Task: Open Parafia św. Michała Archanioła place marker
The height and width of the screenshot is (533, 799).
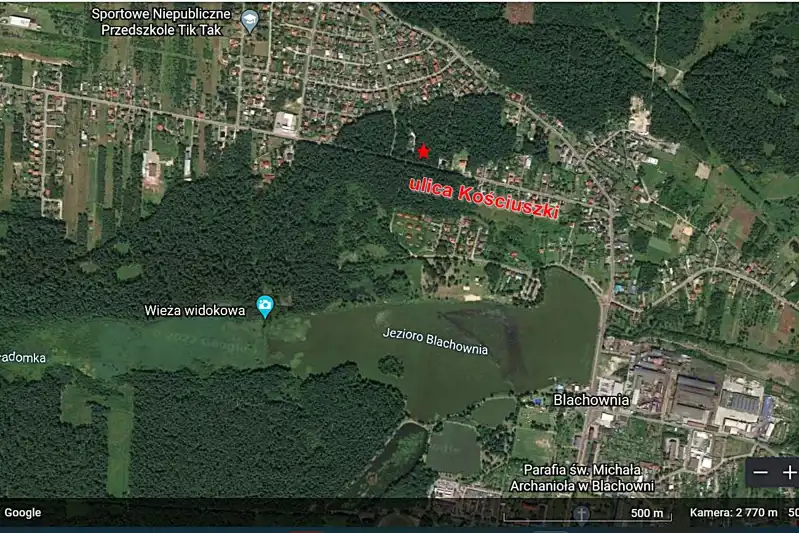Action: pos(581,513)
